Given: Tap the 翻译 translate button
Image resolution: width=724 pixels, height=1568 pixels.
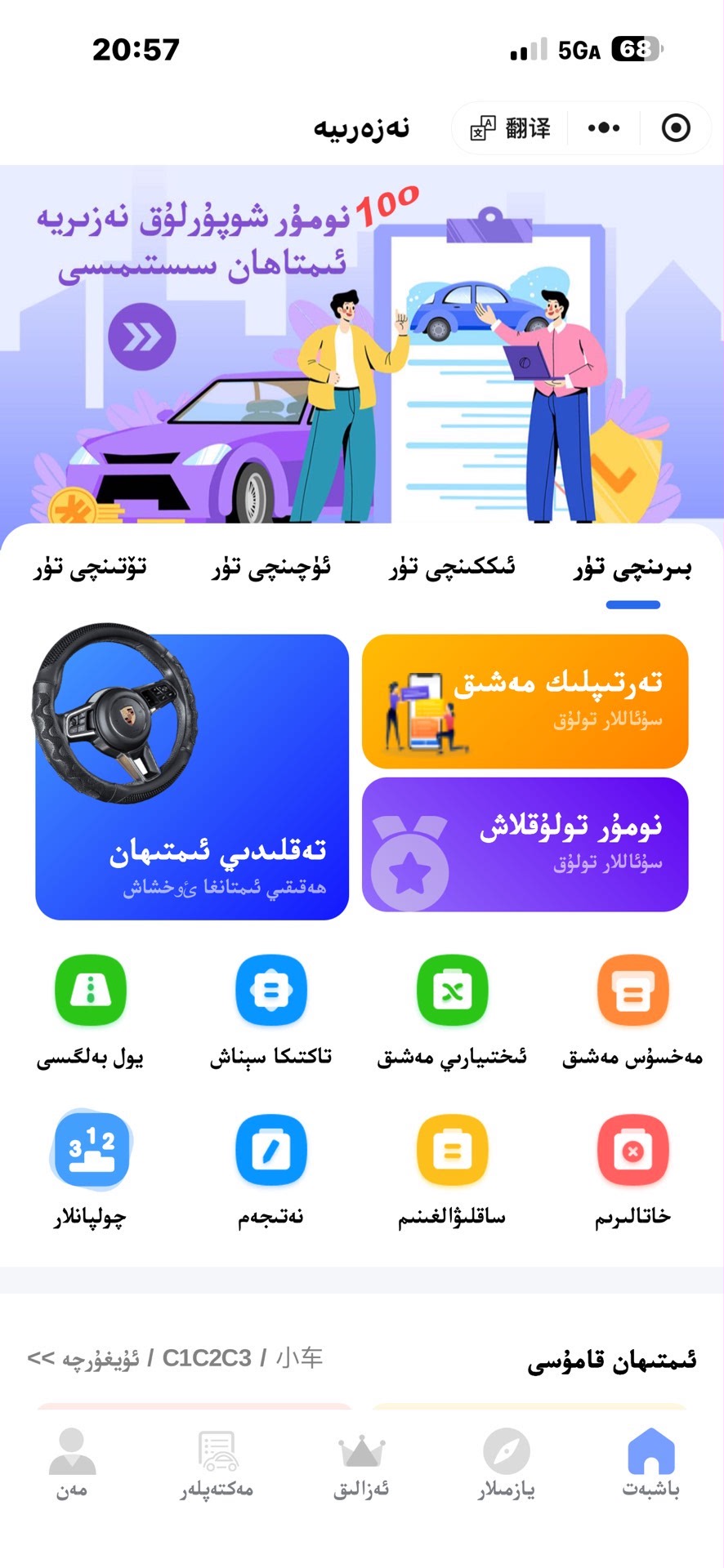Looking at the screenshot, I should point(510,128).
